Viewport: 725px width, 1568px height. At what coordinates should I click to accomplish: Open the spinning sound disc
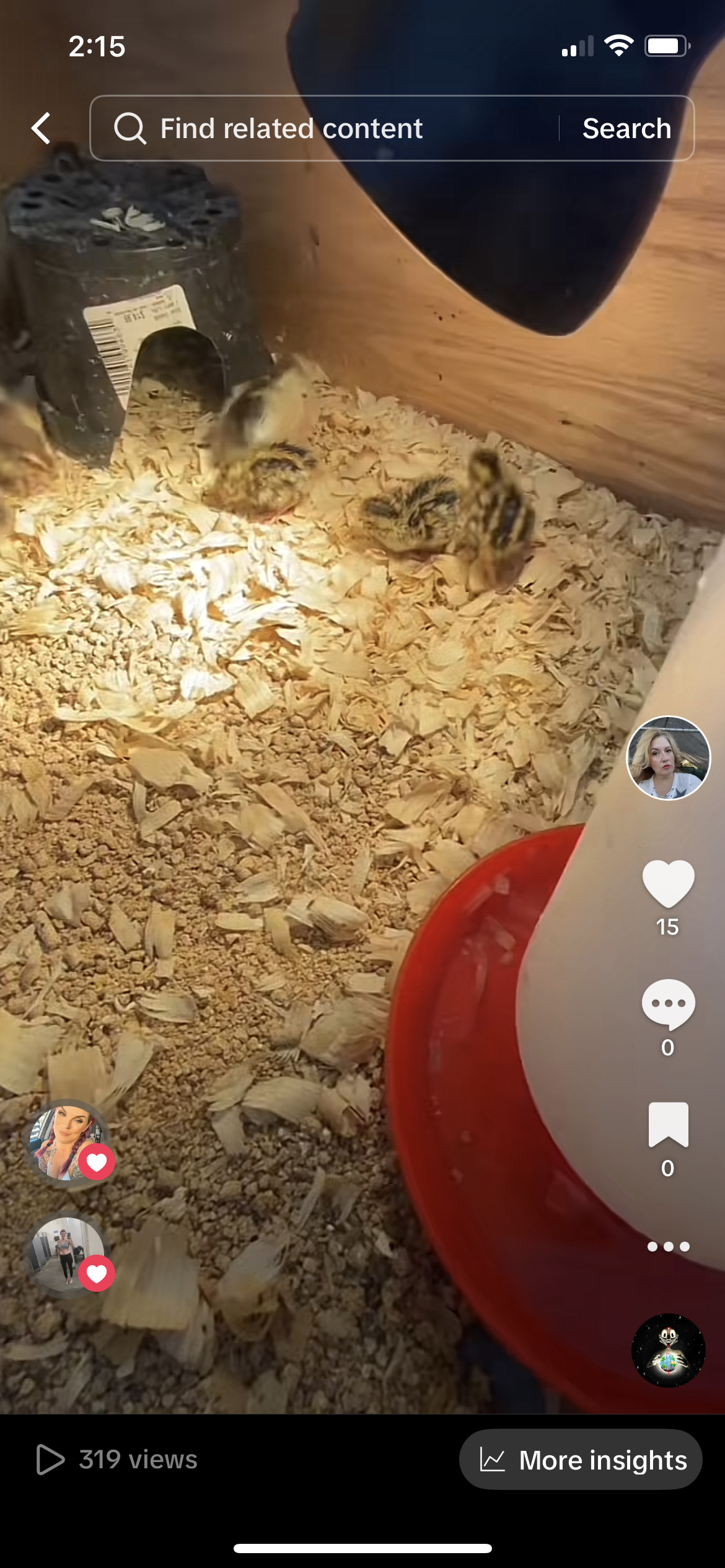[668, 1350]
